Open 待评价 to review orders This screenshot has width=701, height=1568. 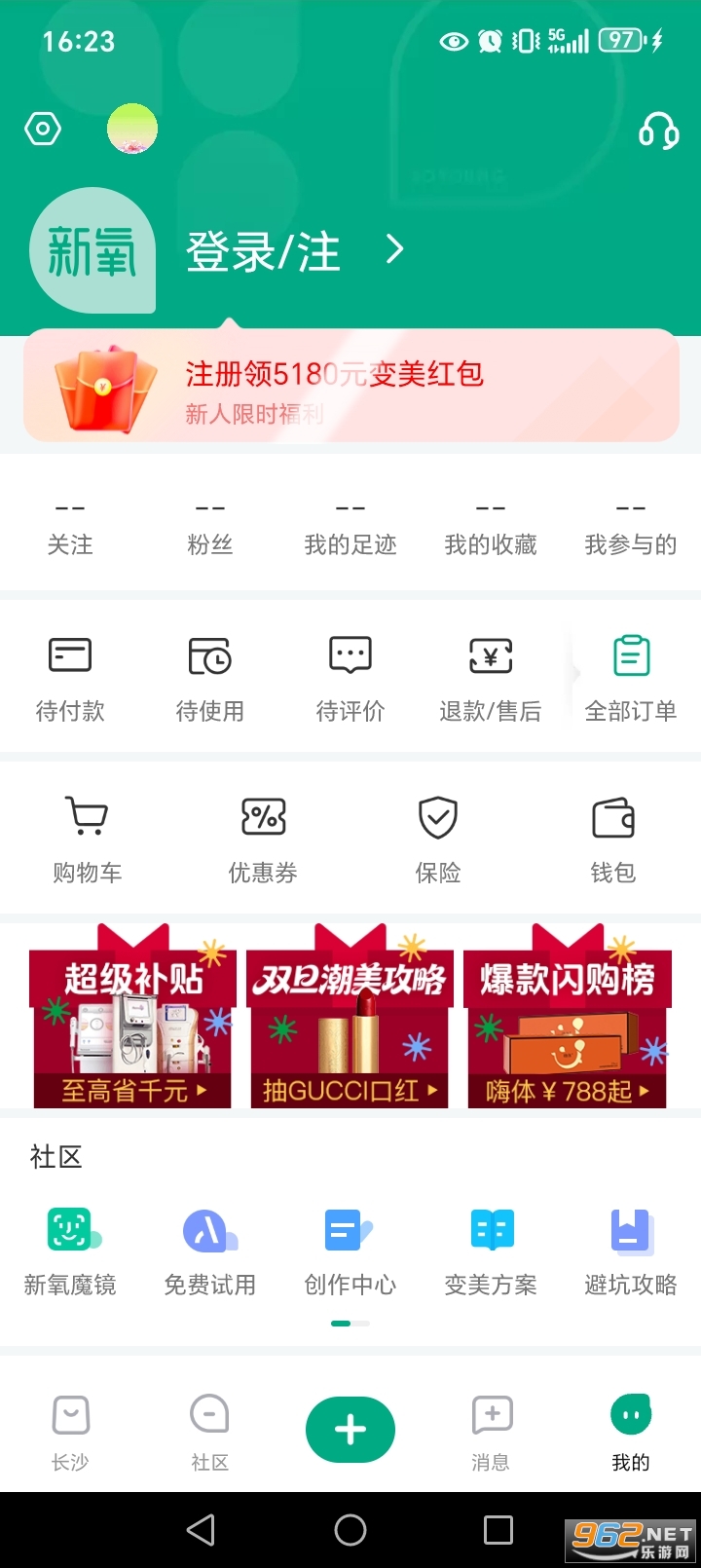click(350, 675)
